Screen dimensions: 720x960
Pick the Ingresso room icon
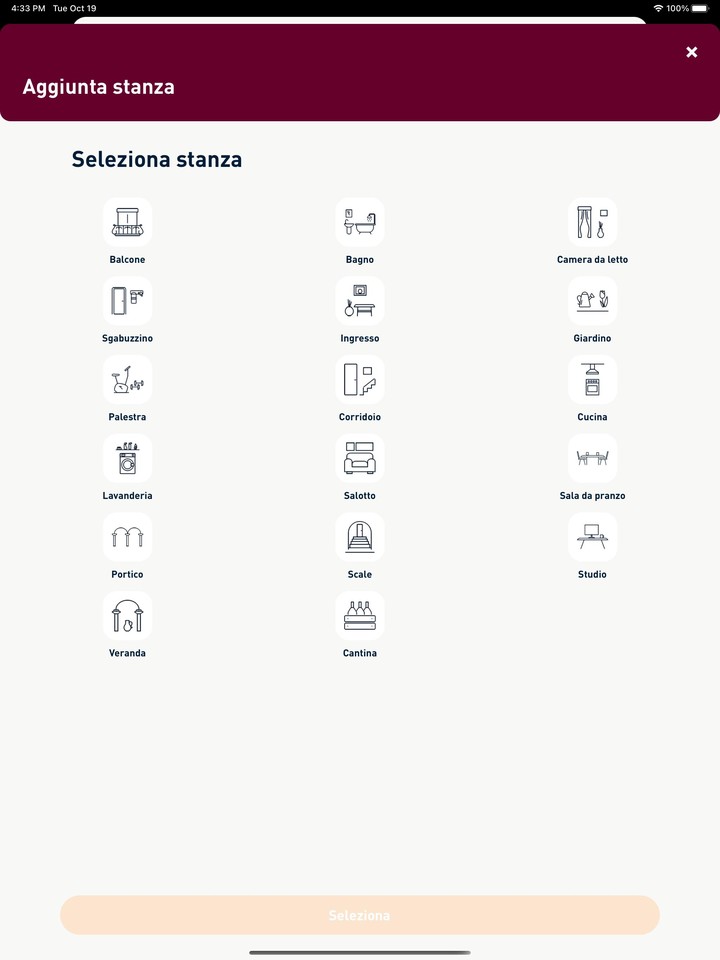pyautogui.click(x=360, y=299)
